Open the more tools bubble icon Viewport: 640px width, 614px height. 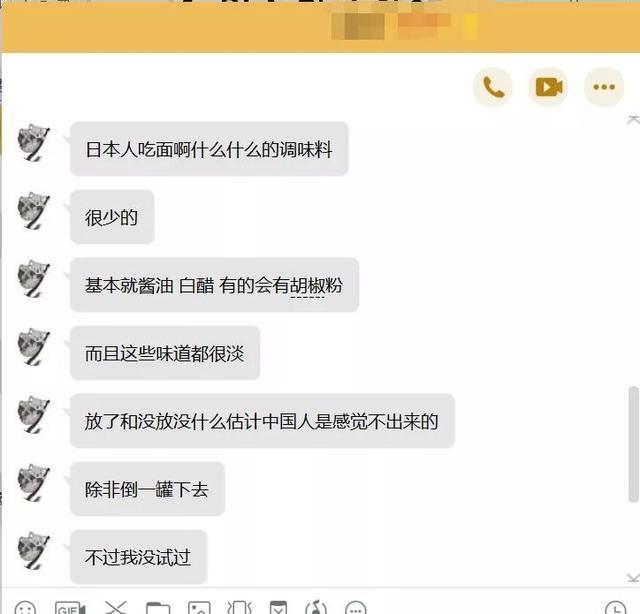356,608
